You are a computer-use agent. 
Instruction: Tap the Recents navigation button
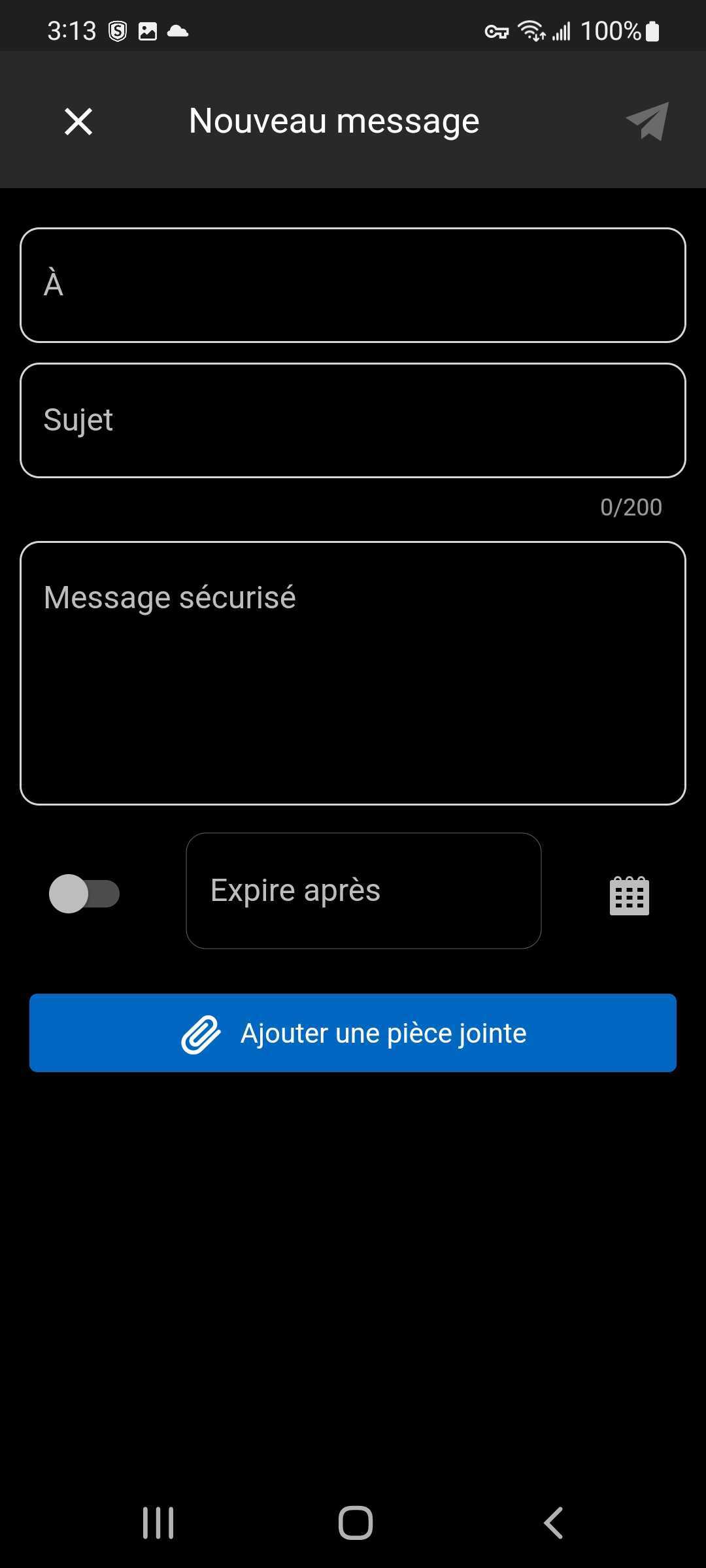pyautogui.click(x=159, y=1520)
